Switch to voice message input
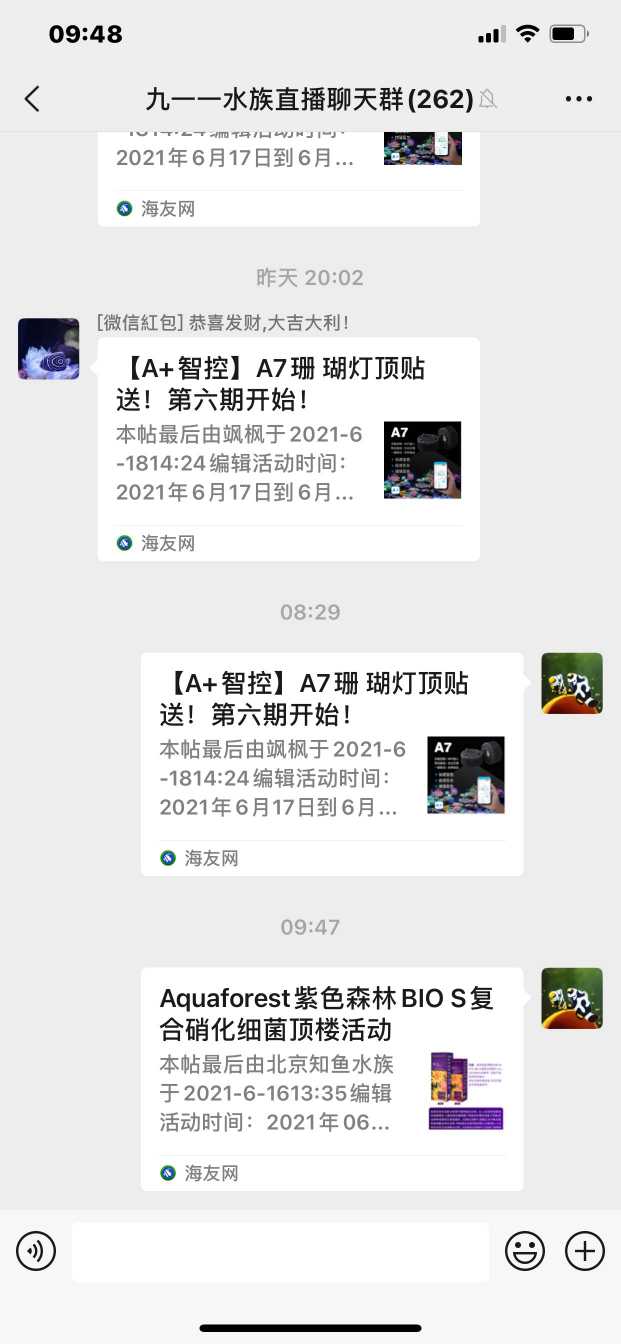Viewport: 621px width, 1344px height. pyautogui.click(x=36, y=1251)
